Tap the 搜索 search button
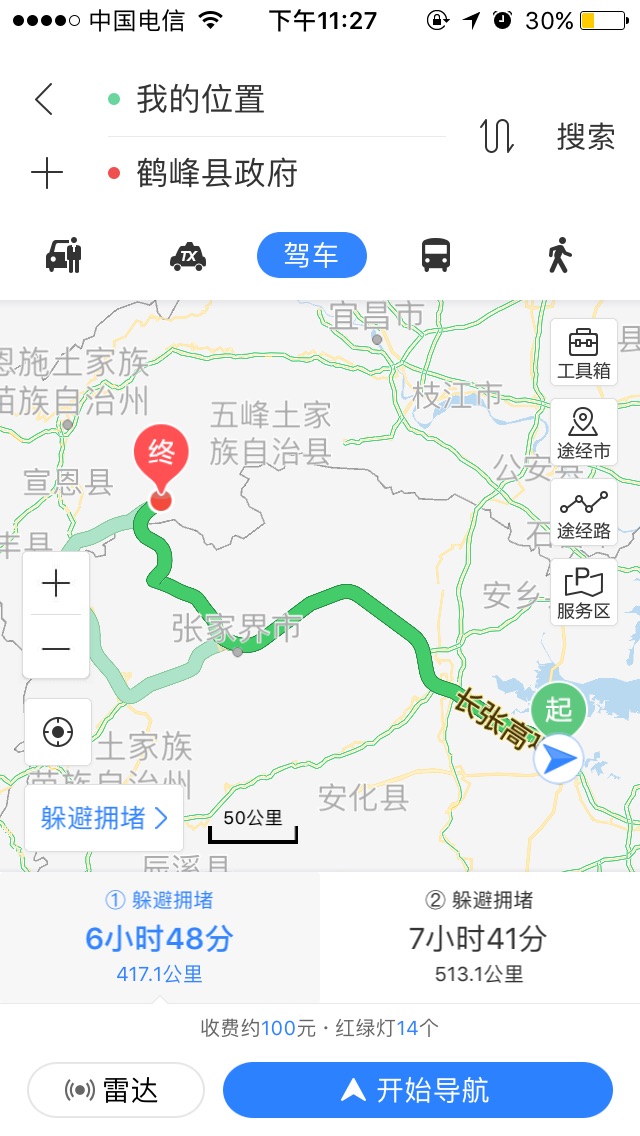The height and width of the screenshot is (1136, 640). pyautogui.click(x=585, y=136)
